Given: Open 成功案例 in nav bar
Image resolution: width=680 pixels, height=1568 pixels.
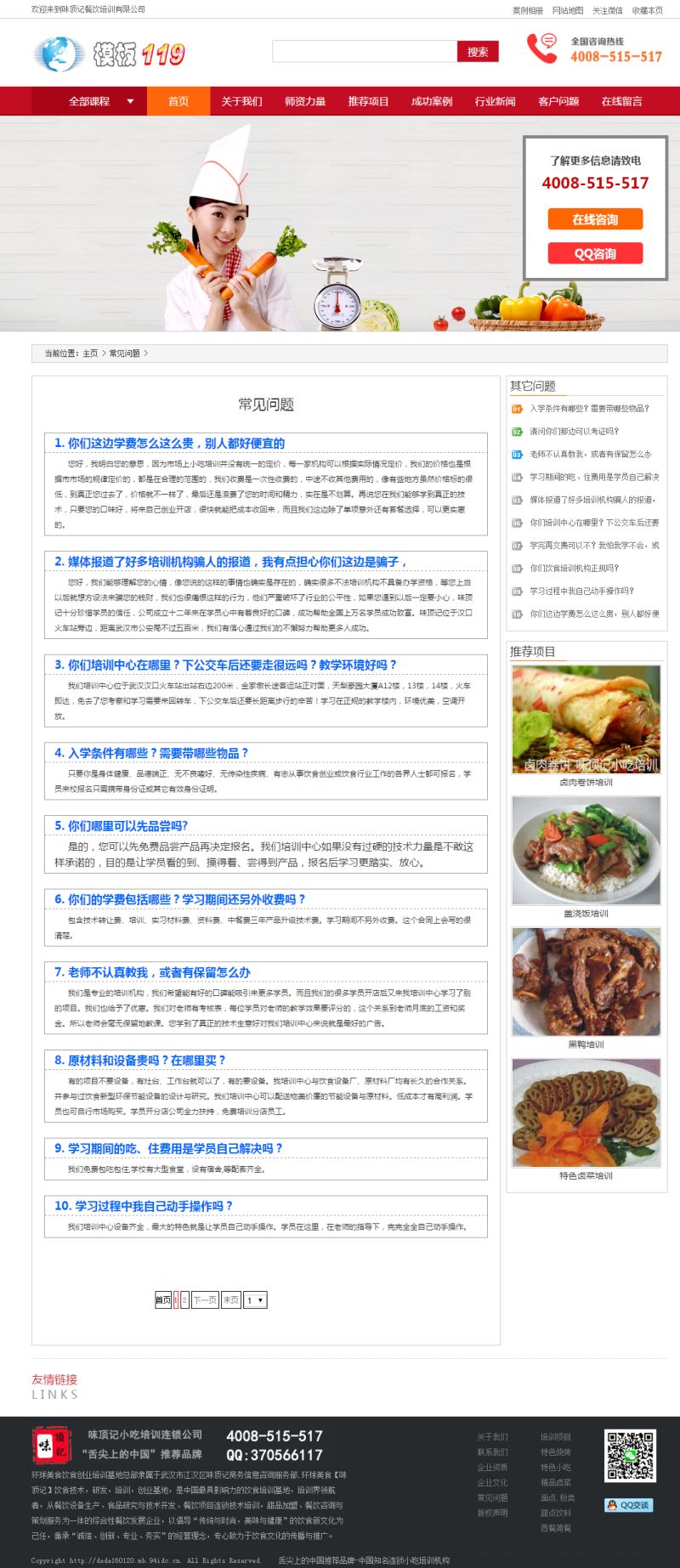Looking at the screenshot, I should click(x=432, y=101).
